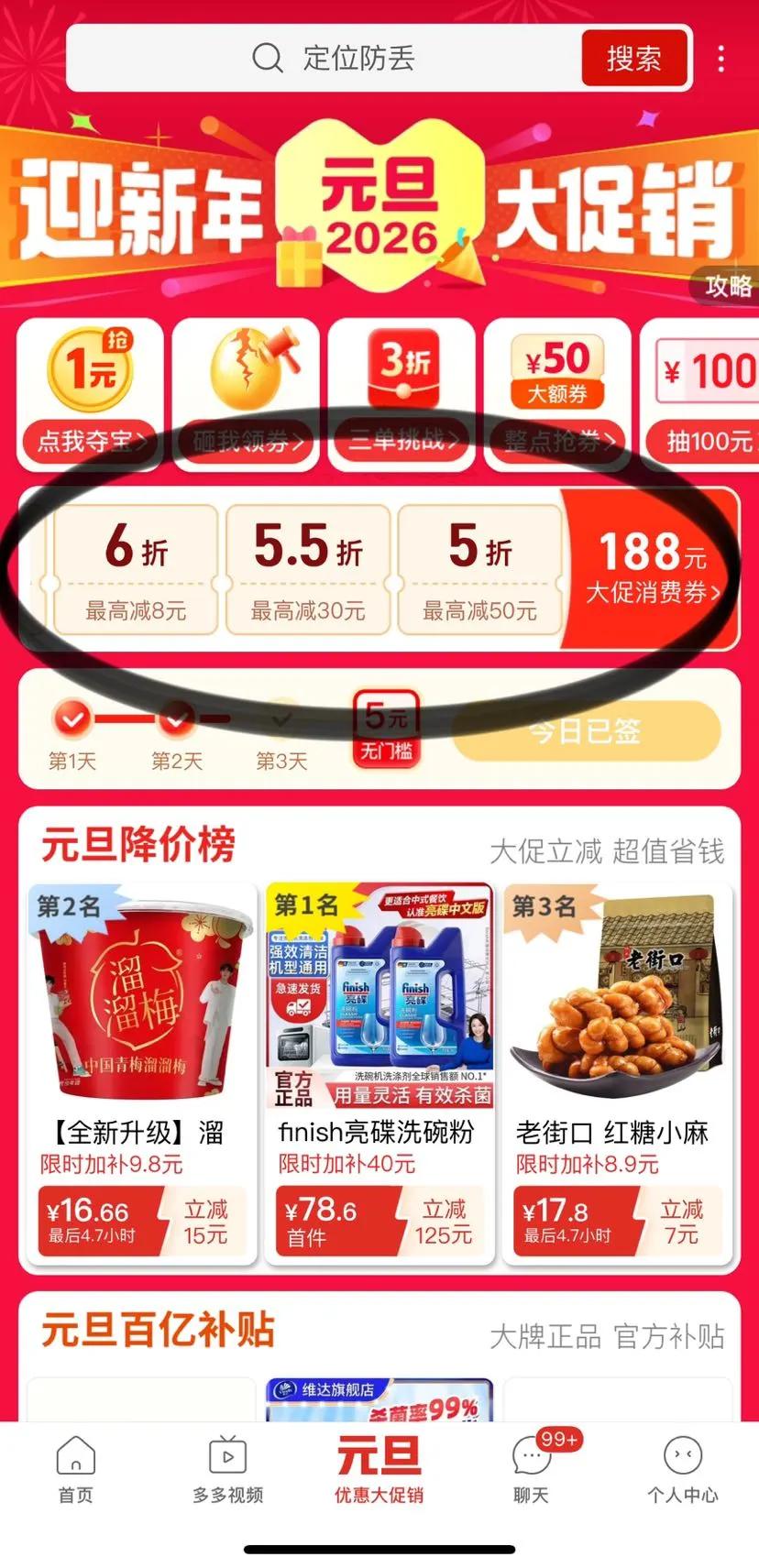Tap the red 搜索 button
759x1568 pixels.
pyautogui.click(x=633, y=59)
